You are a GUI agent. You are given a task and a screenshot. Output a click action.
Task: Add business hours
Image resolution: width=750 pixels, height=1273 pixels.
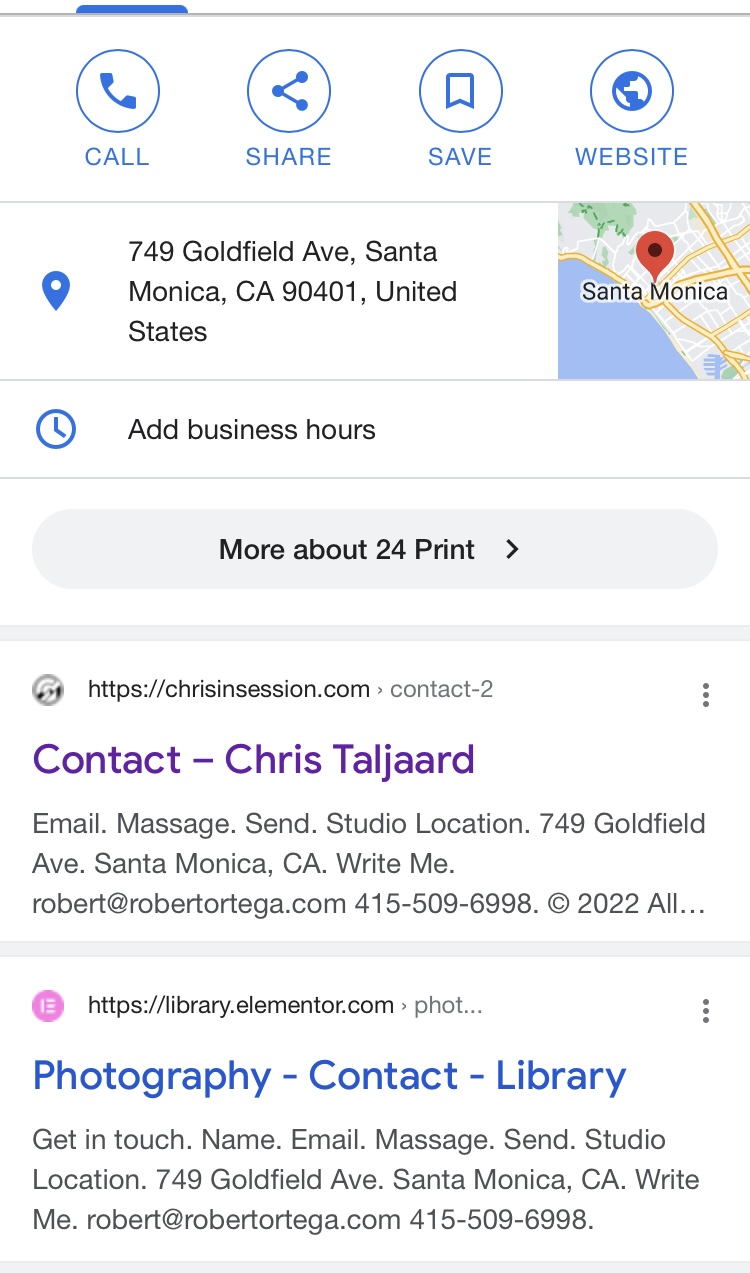pos(252,430)
